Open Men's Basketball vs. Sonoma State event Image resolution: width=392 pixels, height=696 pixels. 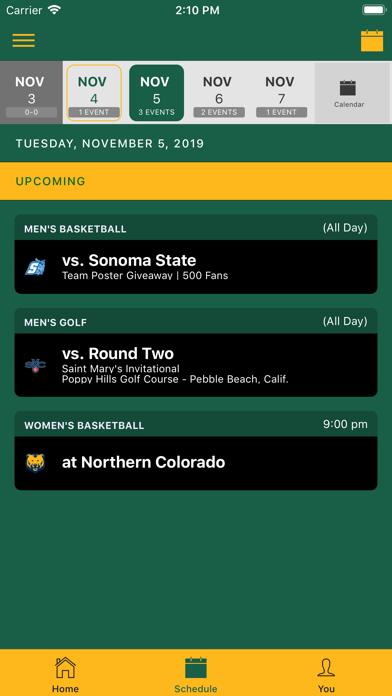point(196,254)
